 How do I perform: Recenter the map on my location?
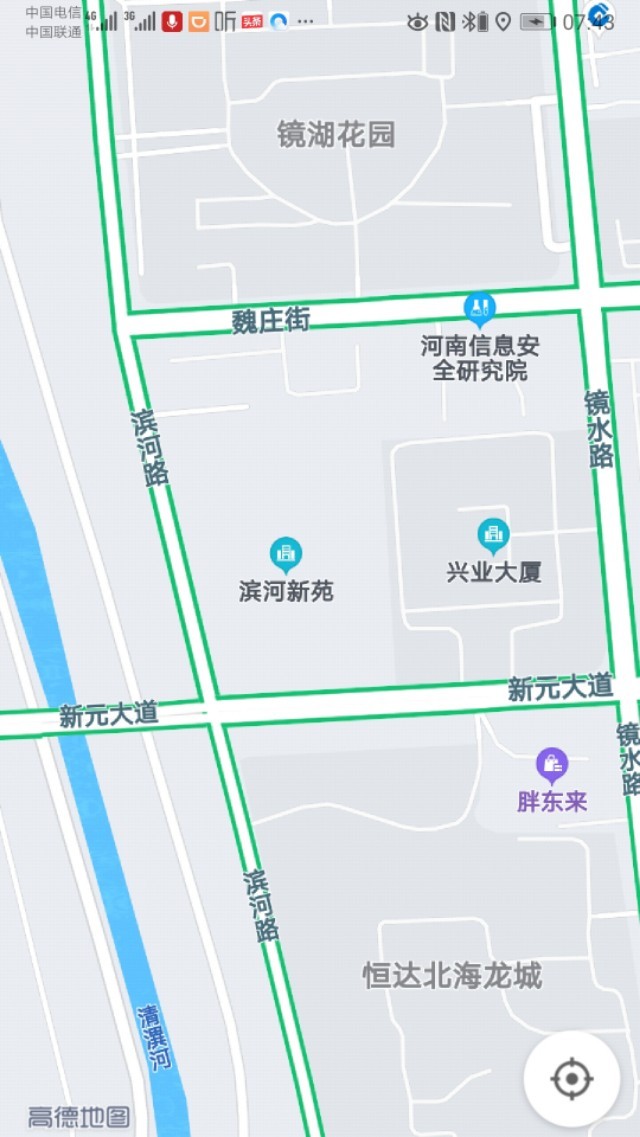(571, 1079)
